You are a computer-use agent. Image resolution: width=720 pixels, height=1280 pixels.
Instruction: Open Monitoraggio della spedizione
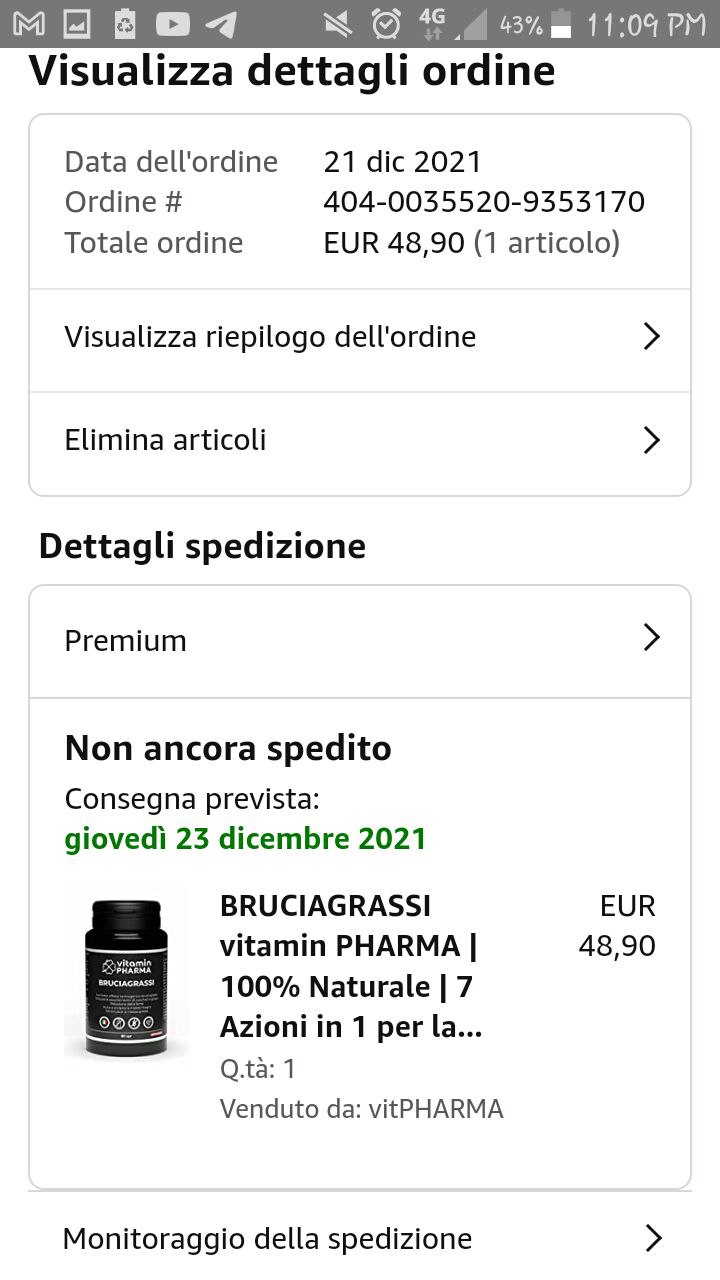(x=360, y=1239)
